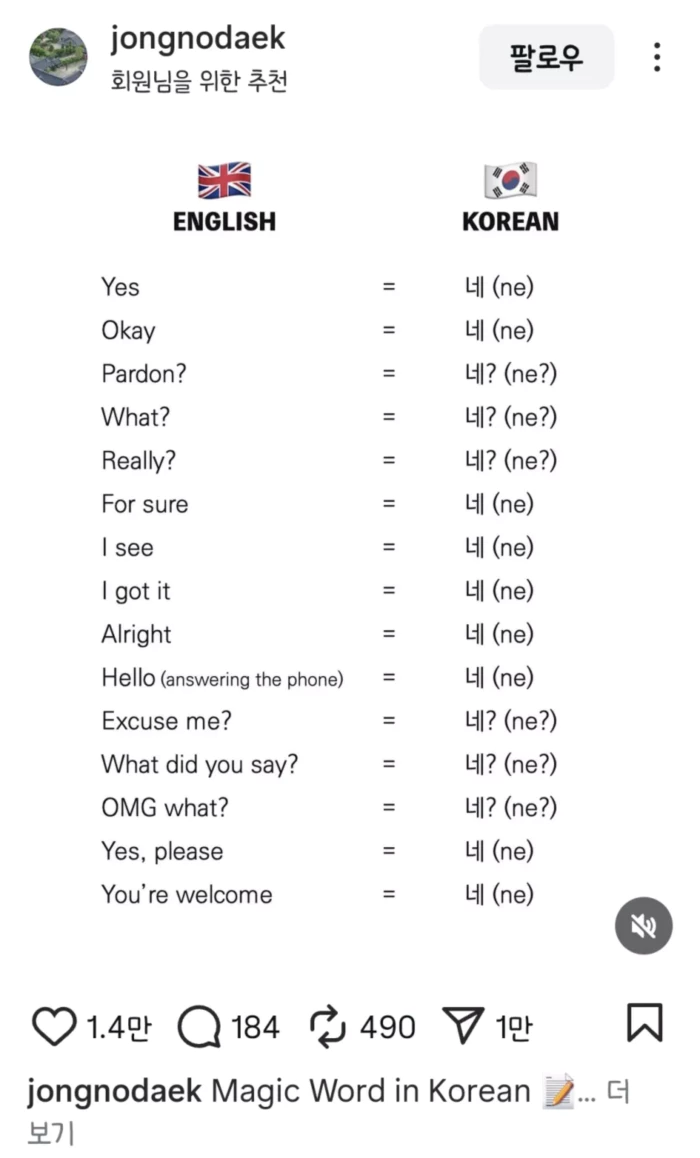
Task: Repost this post
Action: point(327,1026)
